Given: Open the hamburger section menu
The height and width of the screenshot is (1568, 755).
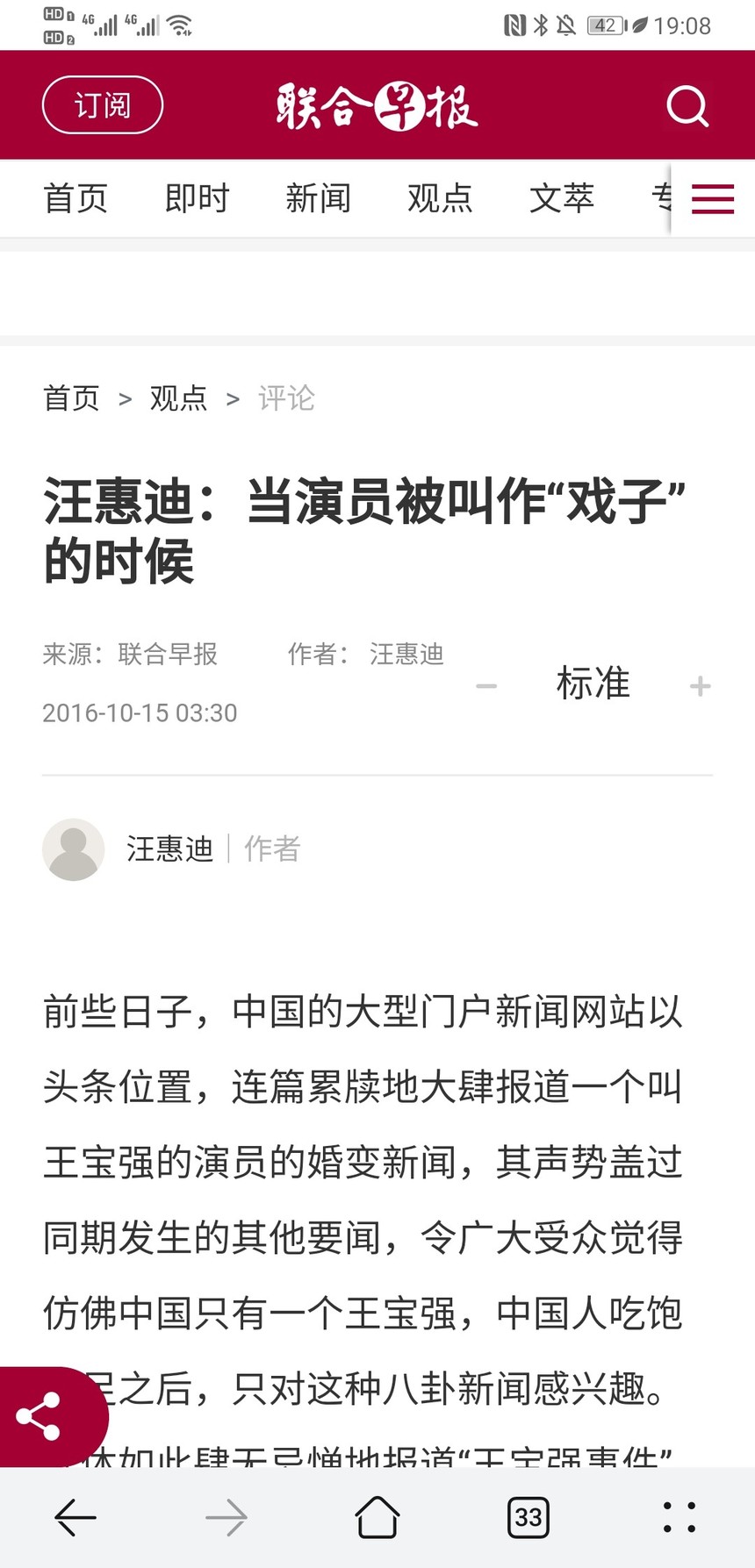Looking at the screenshot, I should tap(713, 199).
